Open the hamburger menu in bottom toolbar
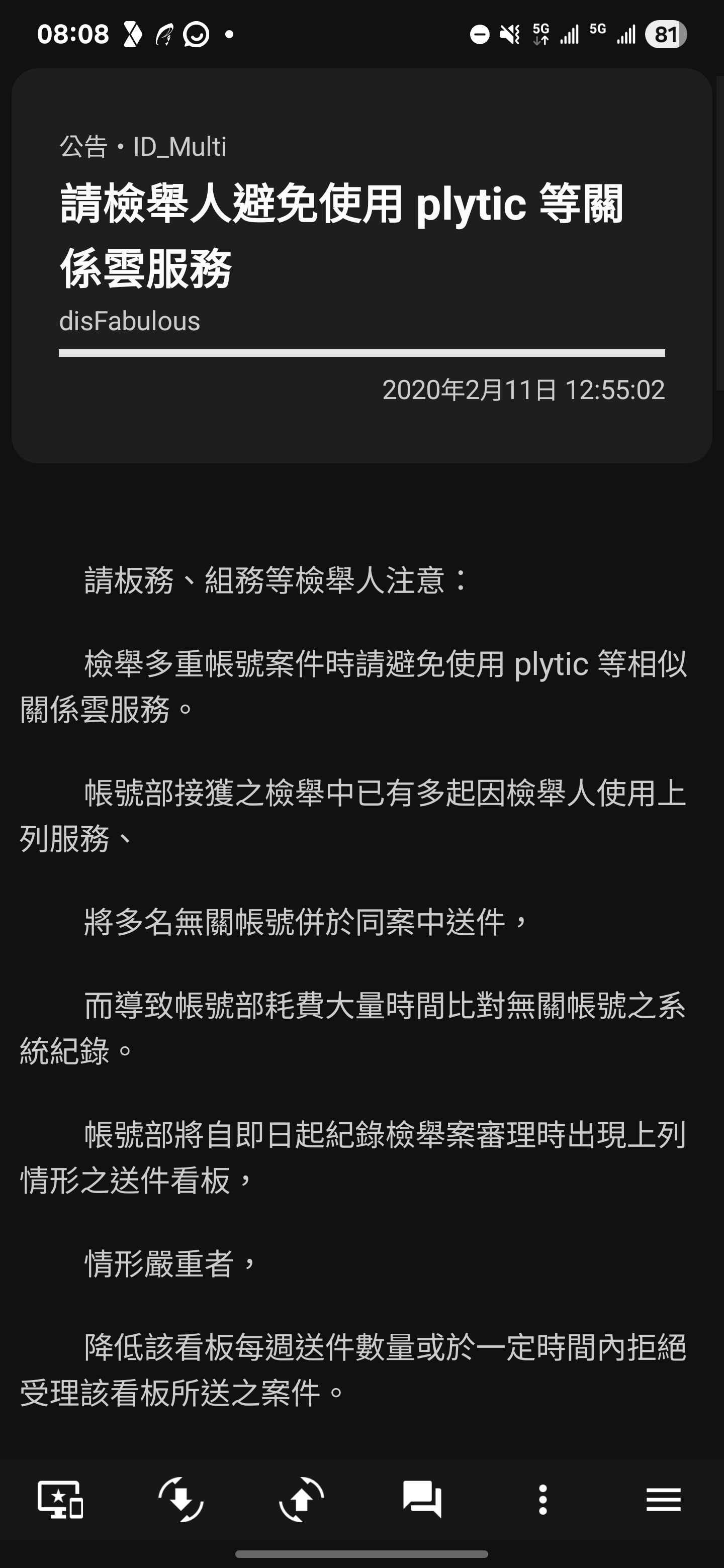Screen dimensions: 724x1568 [x=664, y=1499]
